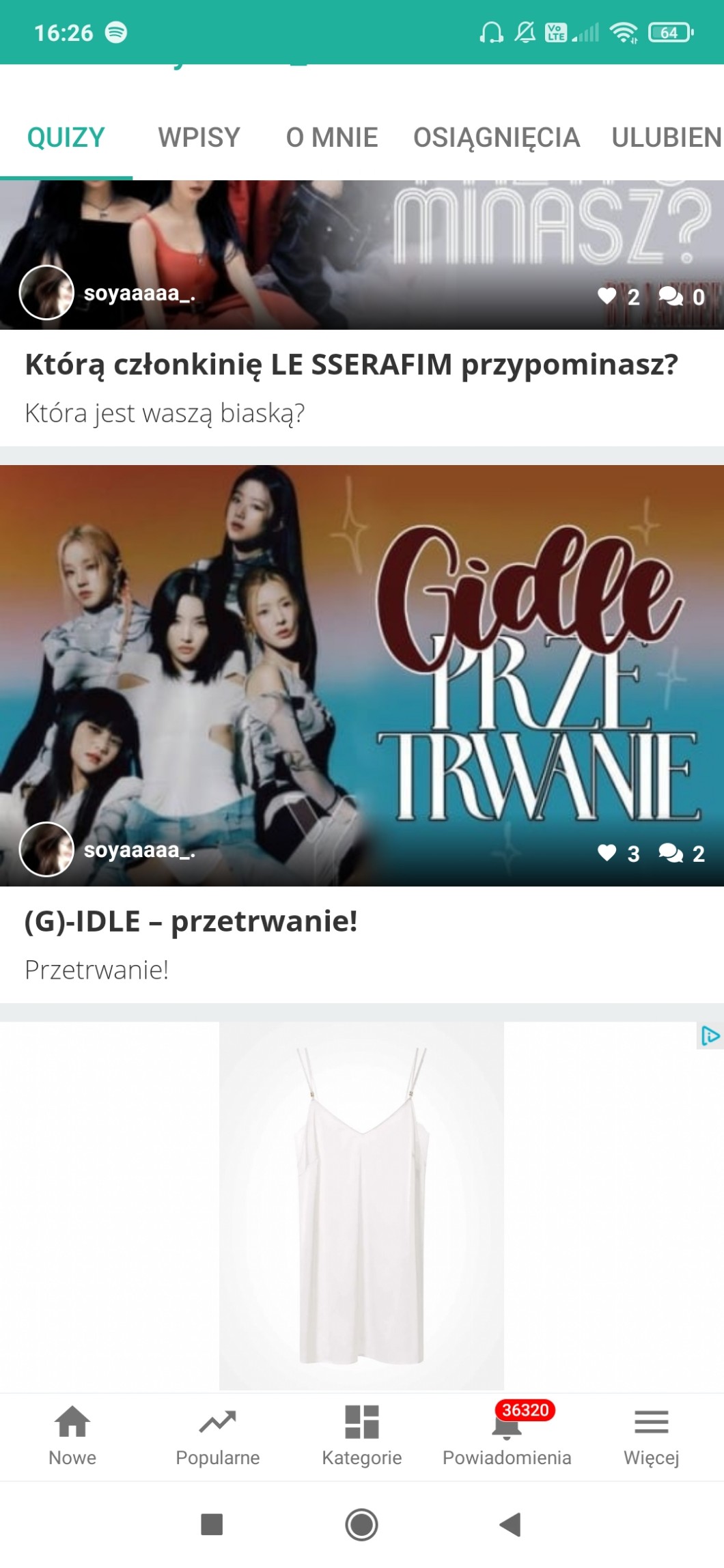Open Powiadomienia notifications
Viewport: 724px width, 1568px height.
tap(507, 1436)
